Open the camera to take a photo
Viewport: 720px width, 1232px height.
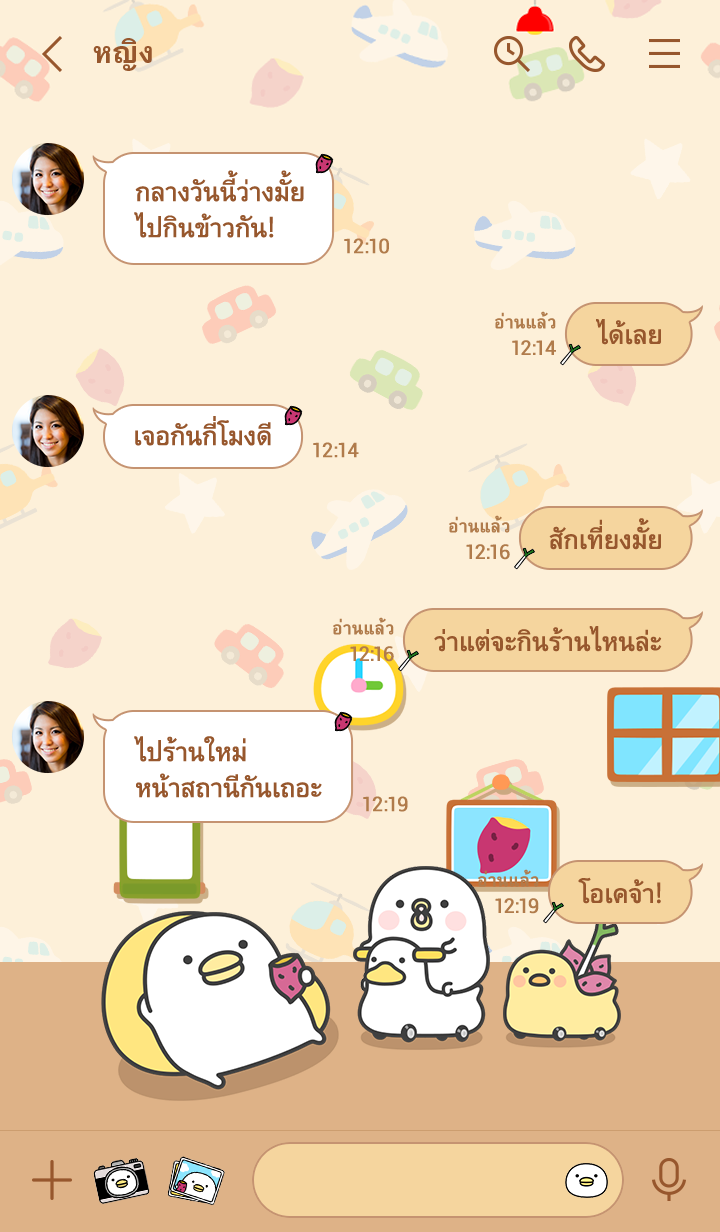coord(121,1181)
